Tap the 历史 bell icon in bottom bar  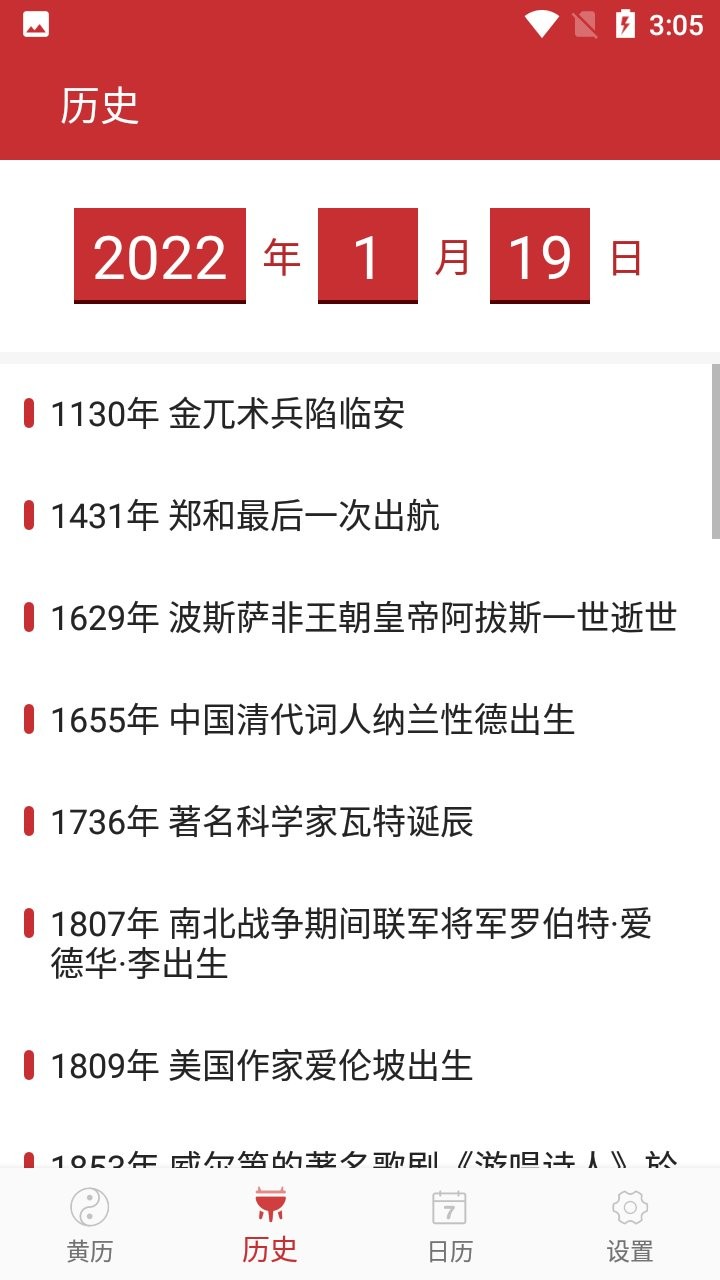tap(270, 1207)
